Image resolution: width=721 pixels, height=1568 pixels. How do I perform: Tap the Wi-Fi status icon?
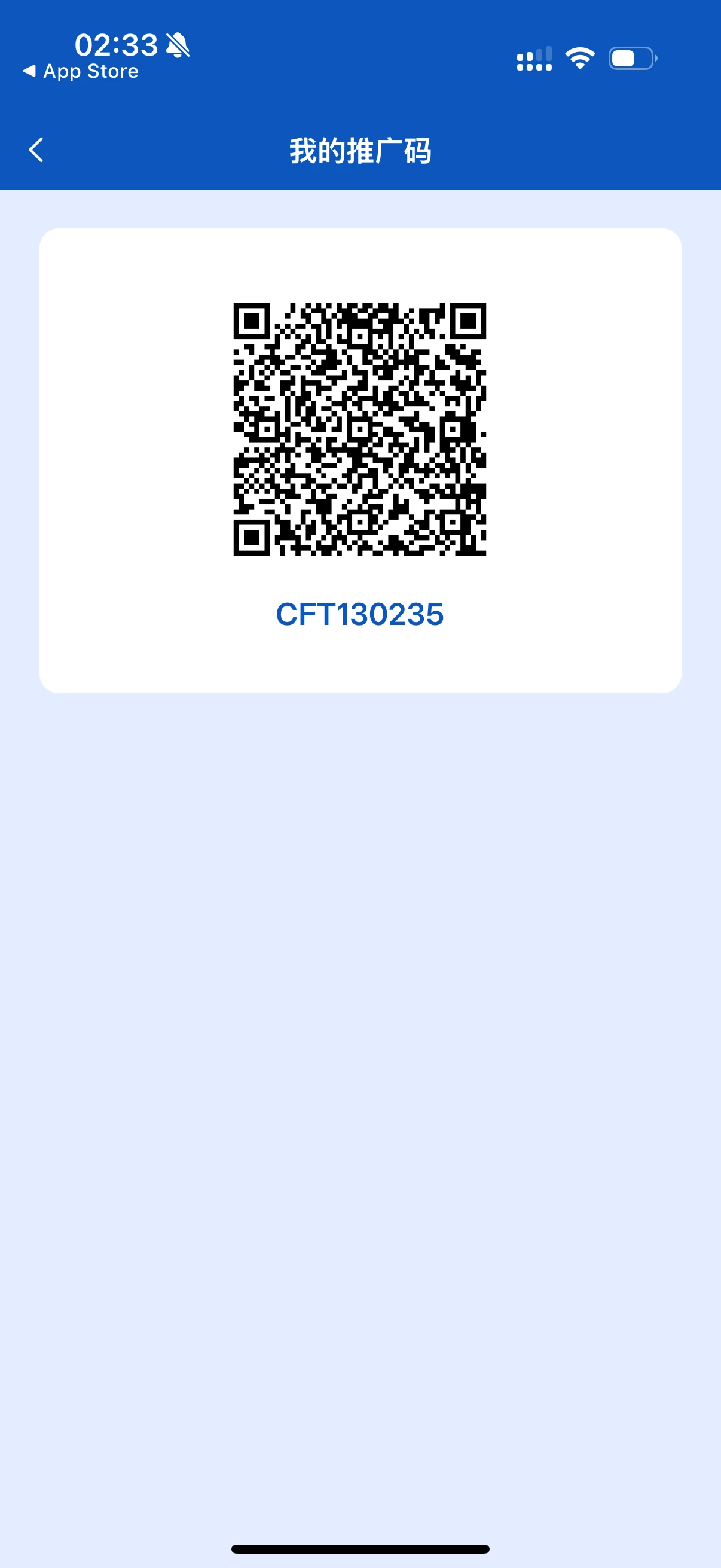click(x=579, y=57)
